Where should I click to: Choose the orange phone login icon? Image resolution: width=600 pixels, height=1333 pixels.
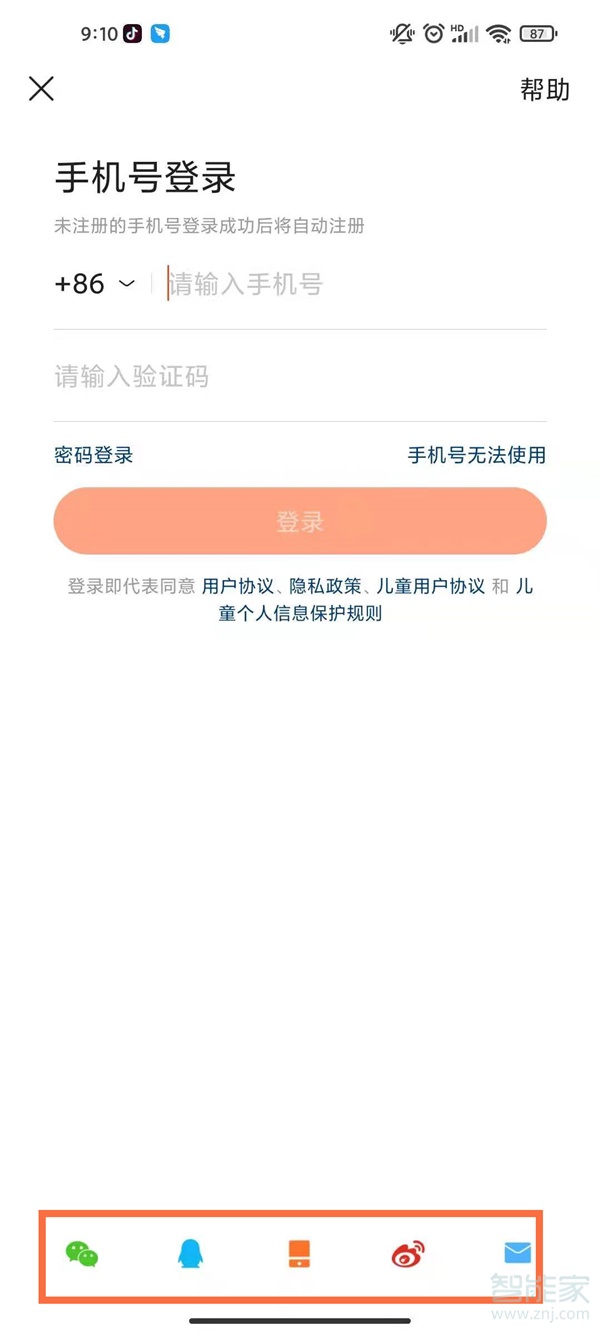(299, 1253)
